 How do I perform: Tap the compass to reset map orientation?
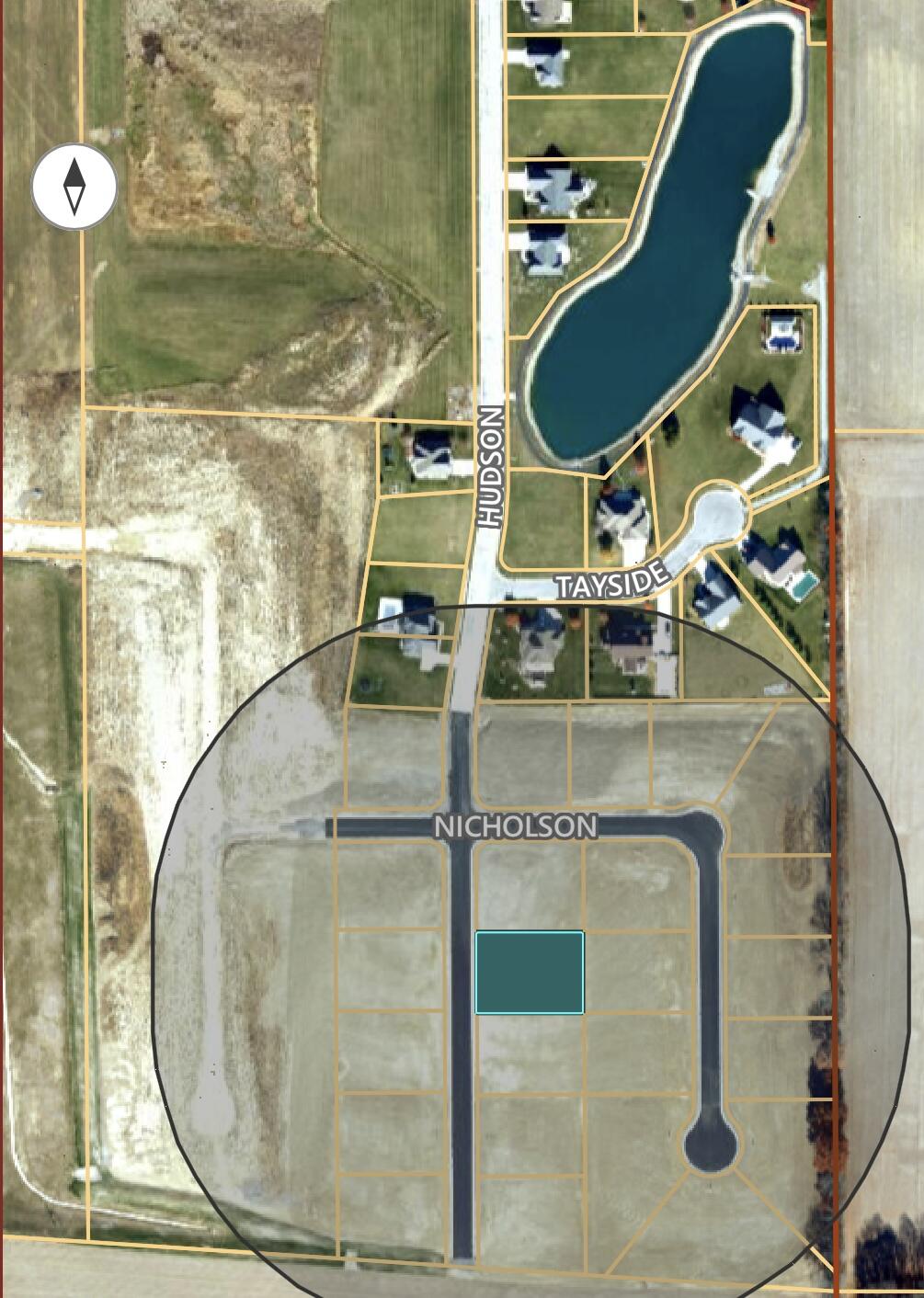(74, 187)
